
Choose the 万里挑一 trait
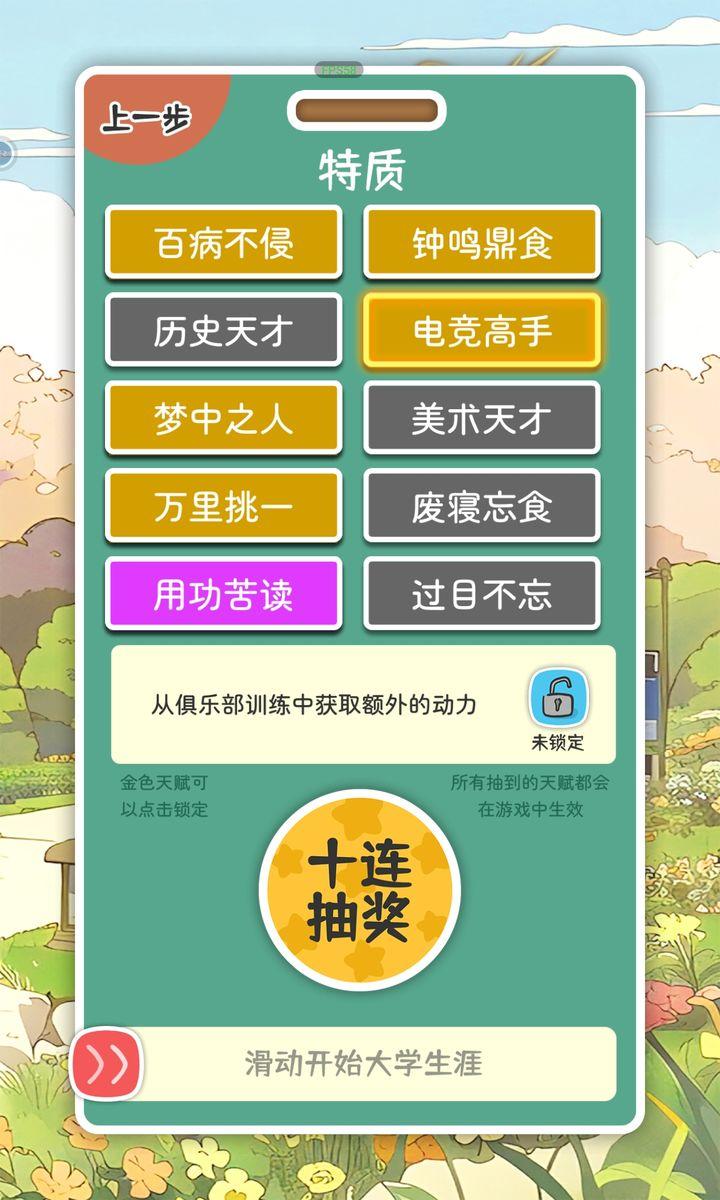click(x=224, y=507)
